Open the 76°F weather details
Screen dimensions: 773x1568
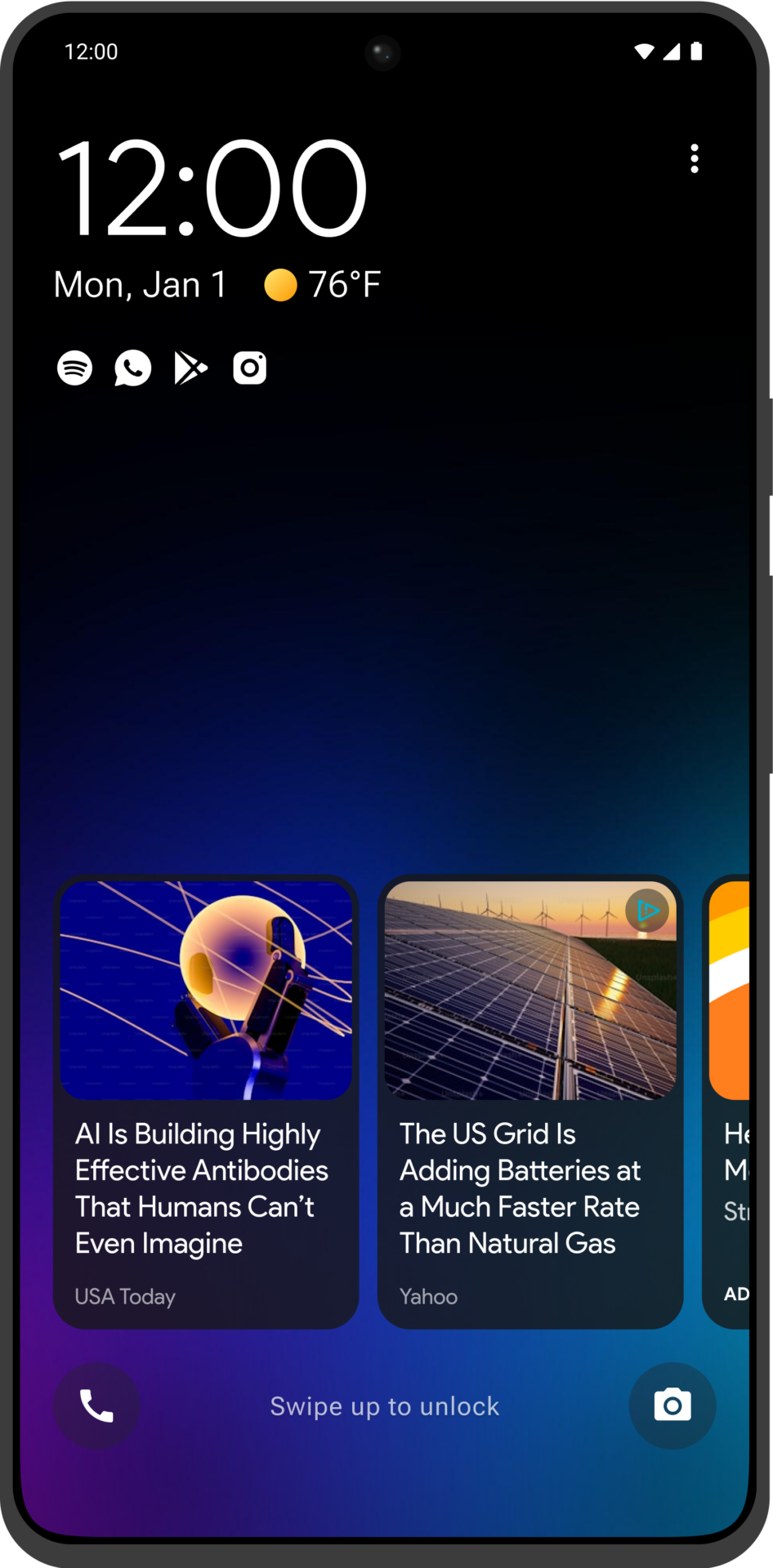tap(324, 285)
